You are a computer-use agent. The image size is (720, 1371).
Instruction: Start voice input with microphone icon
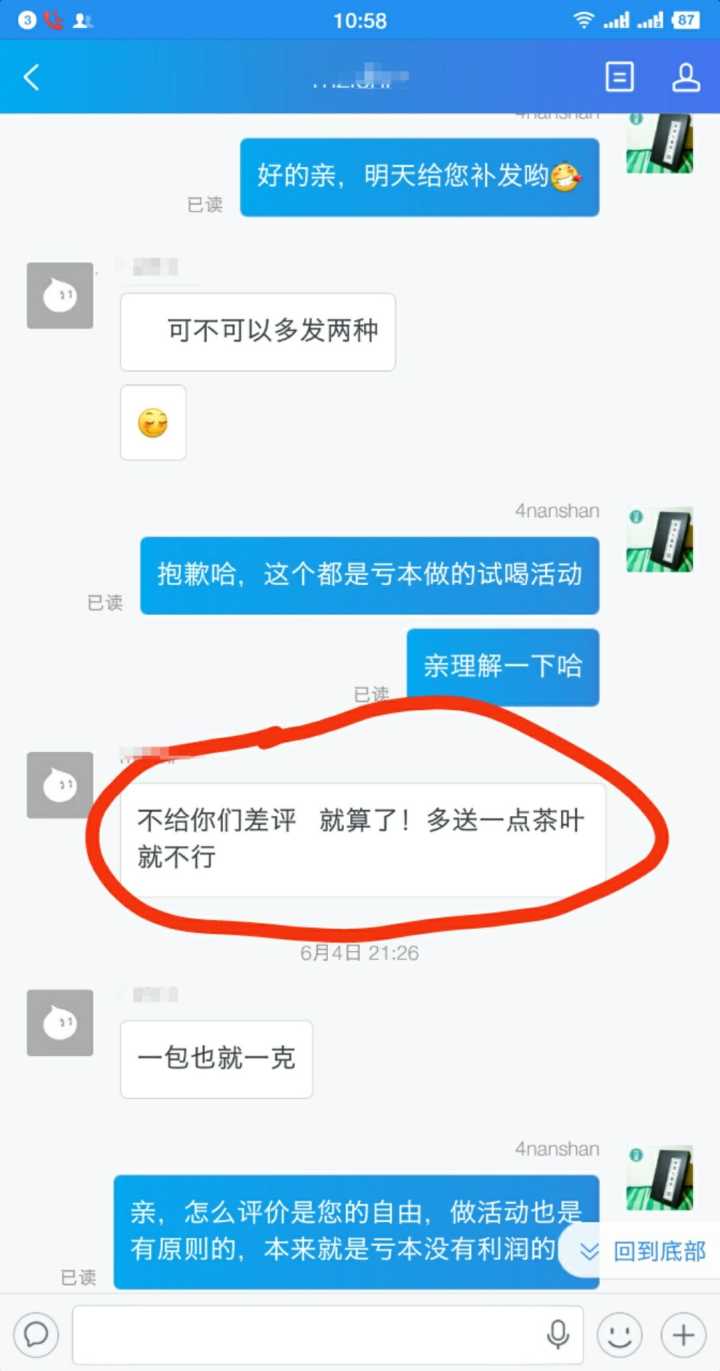point(558,1334)
